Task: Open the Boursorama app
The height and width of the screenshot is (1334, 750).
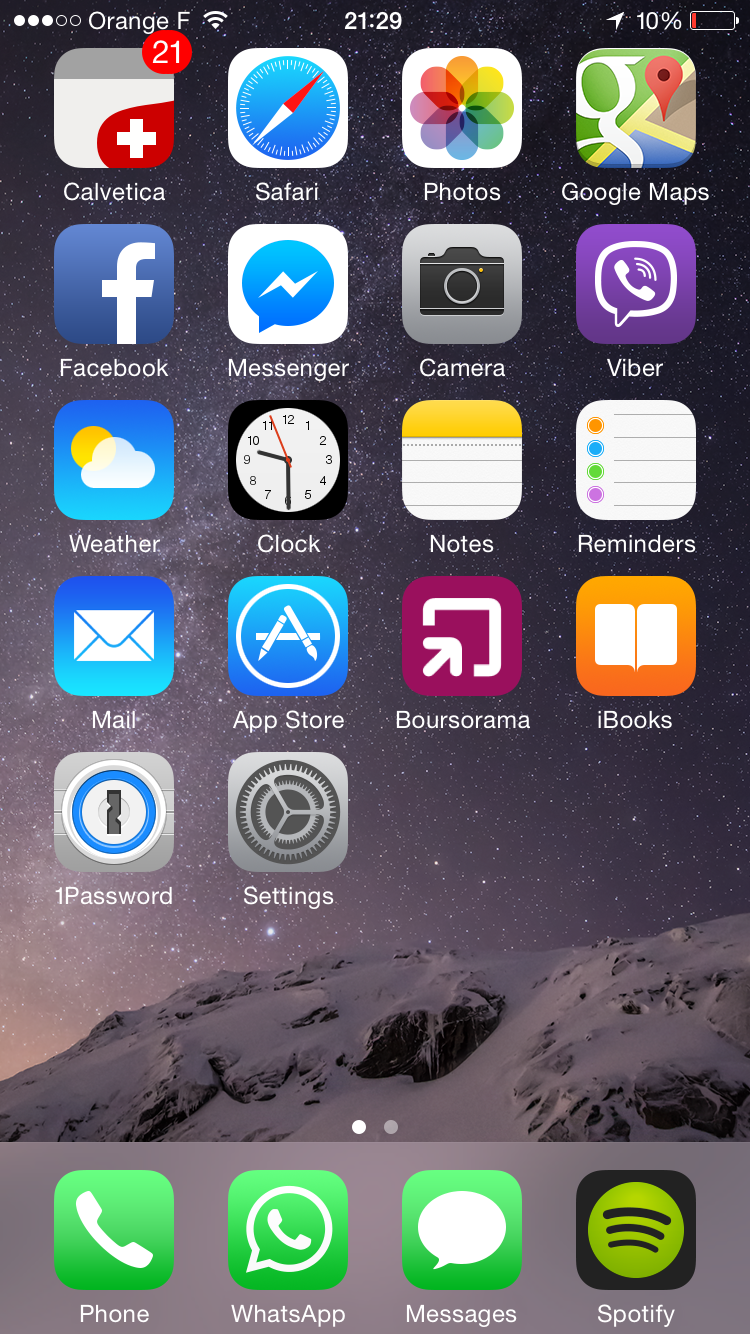Action: 462,636
